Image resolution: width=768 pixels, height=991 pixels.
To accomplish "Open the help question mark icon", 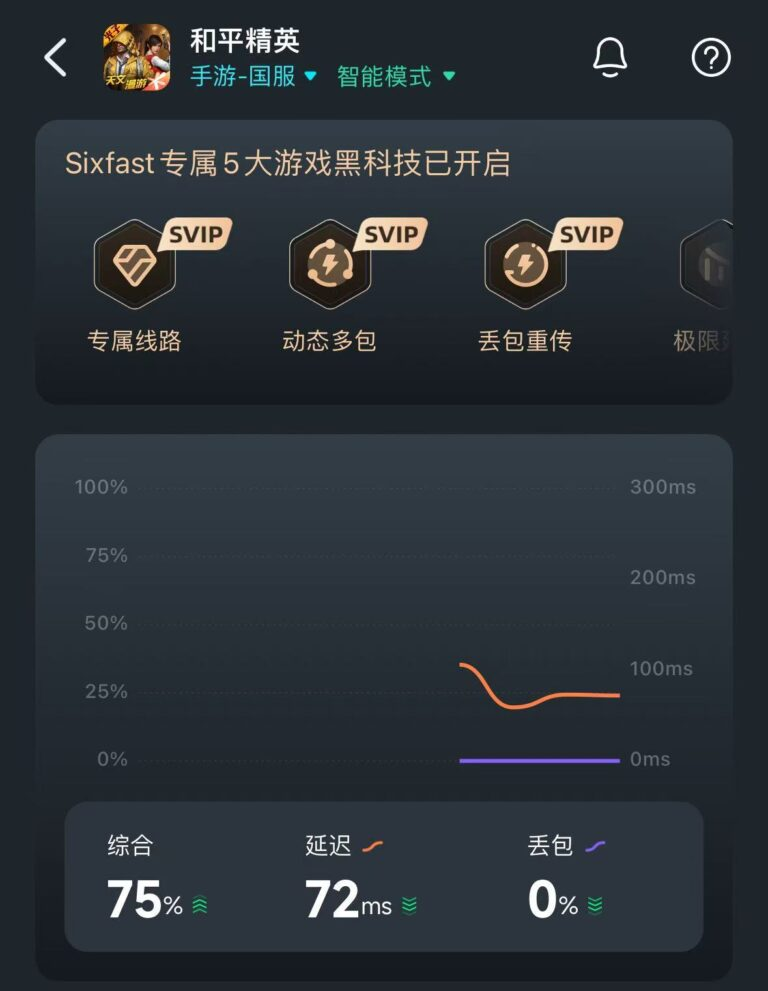I will click(x=711, y=58).
